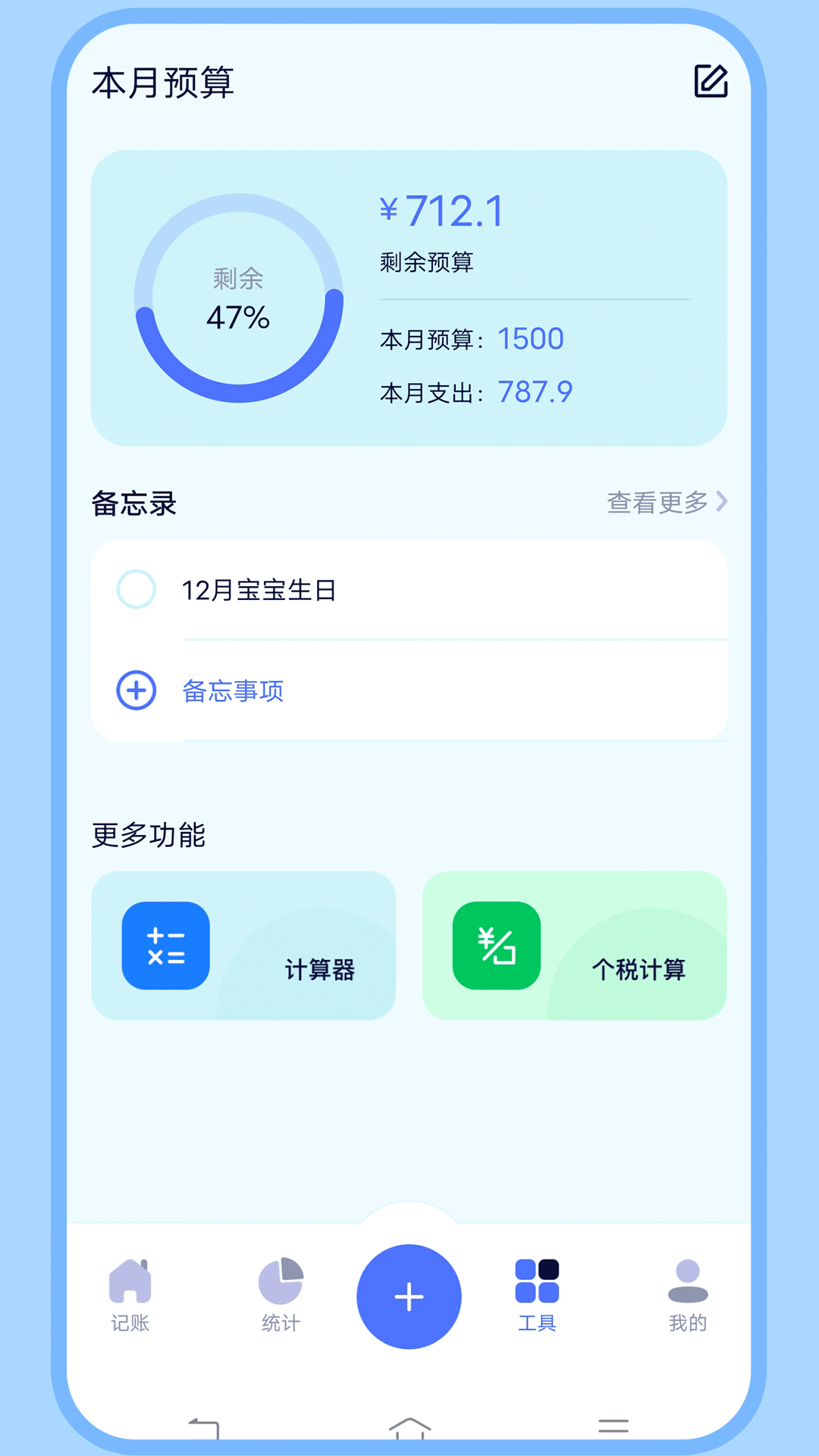This screenshot has width=819, height=1456.
Task: Switch to the 记账 tab
Action: (x=130, y=1295)
